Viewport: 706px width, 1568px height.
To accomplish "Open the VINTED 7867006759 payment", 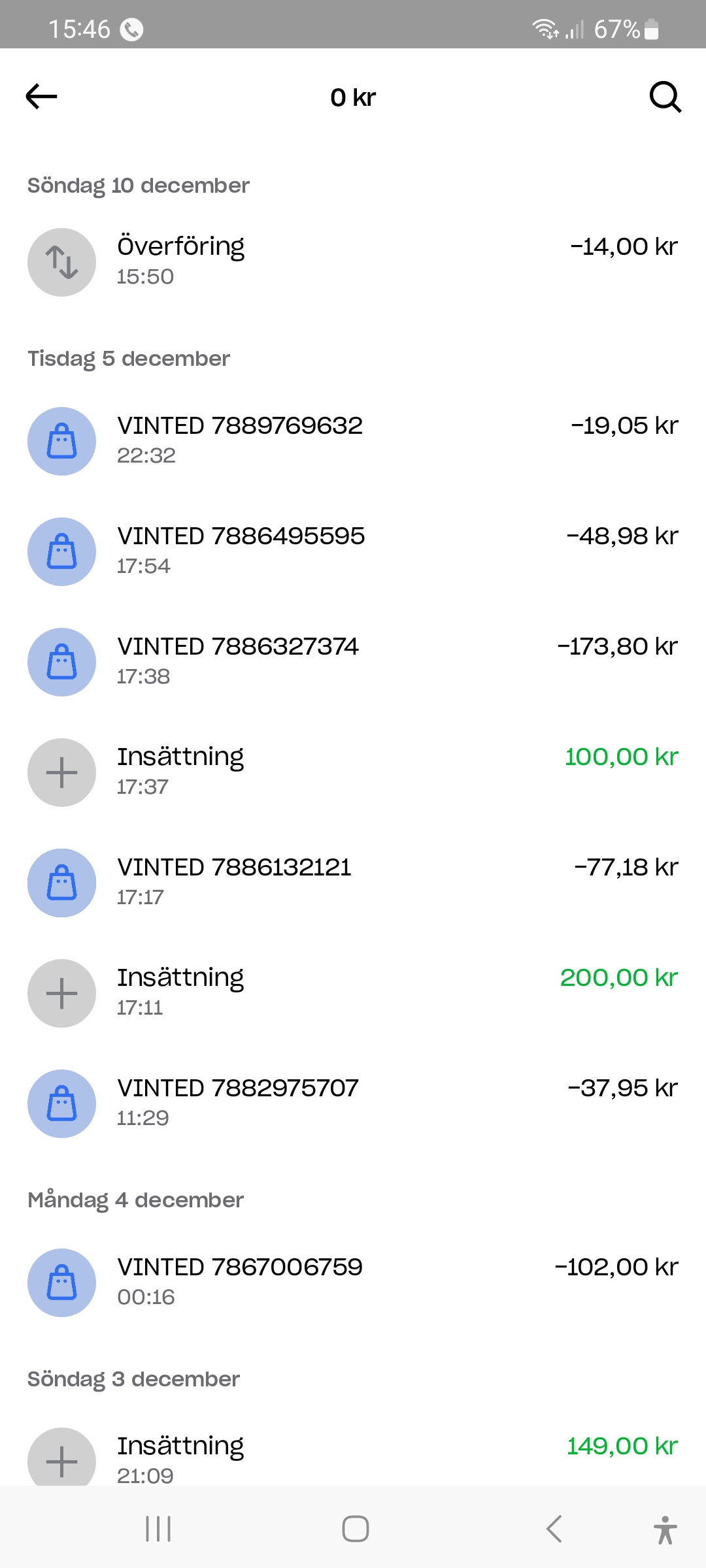I will pos(353,1282).
